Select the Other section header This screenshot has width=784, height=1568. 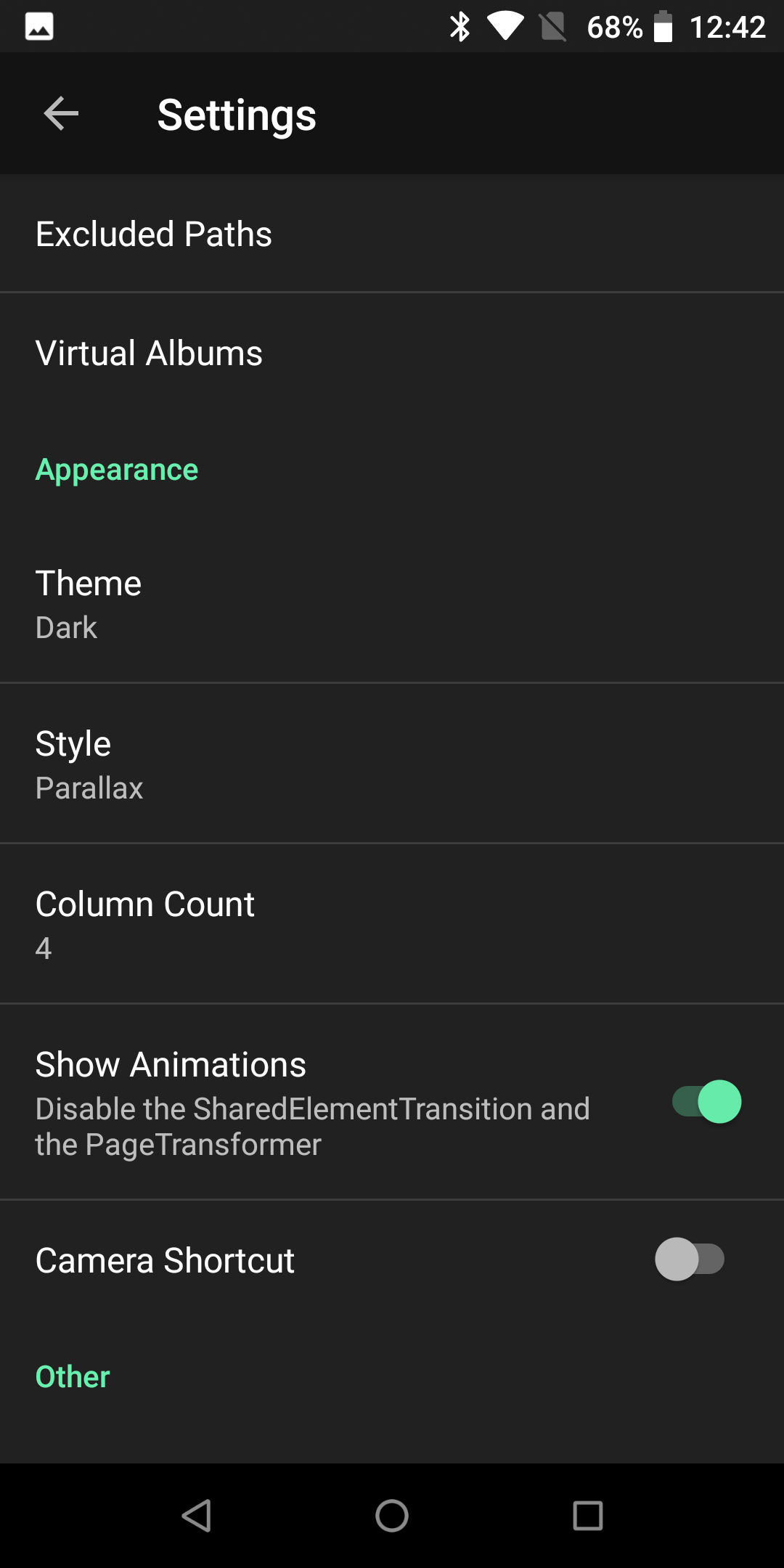pyautogui.click(x=71, y=1376)
